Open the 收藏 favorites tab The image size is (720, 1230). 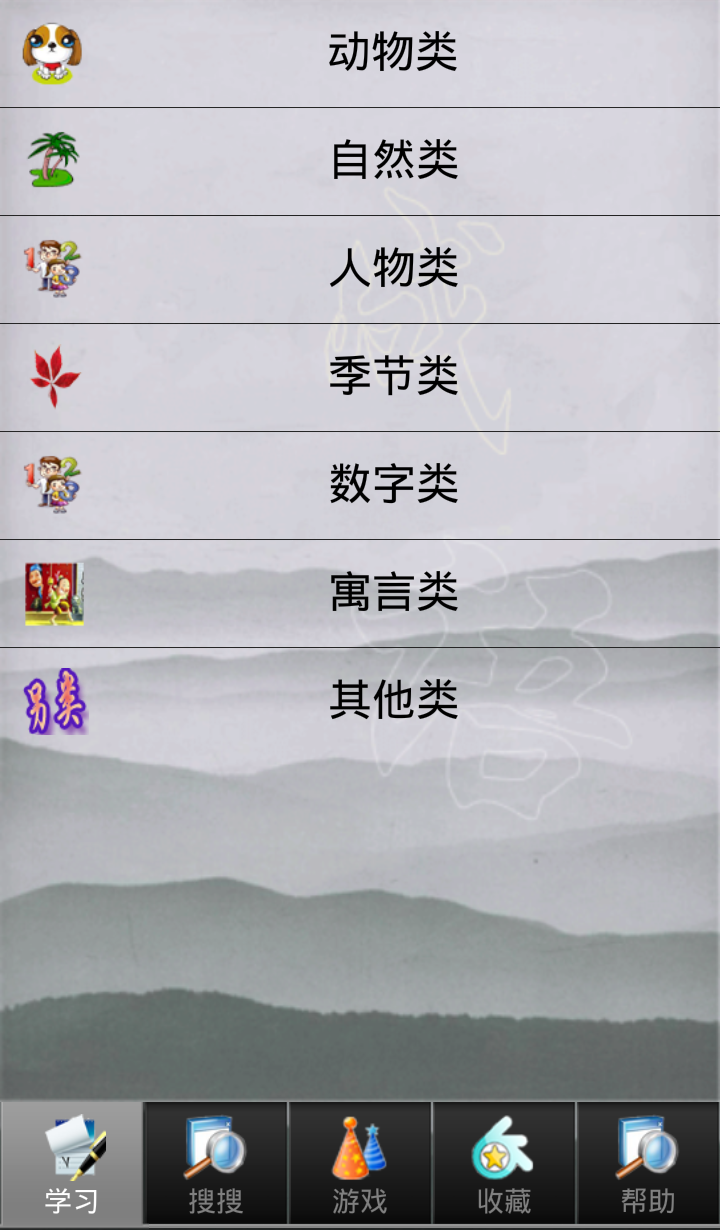pos(504,1165)
